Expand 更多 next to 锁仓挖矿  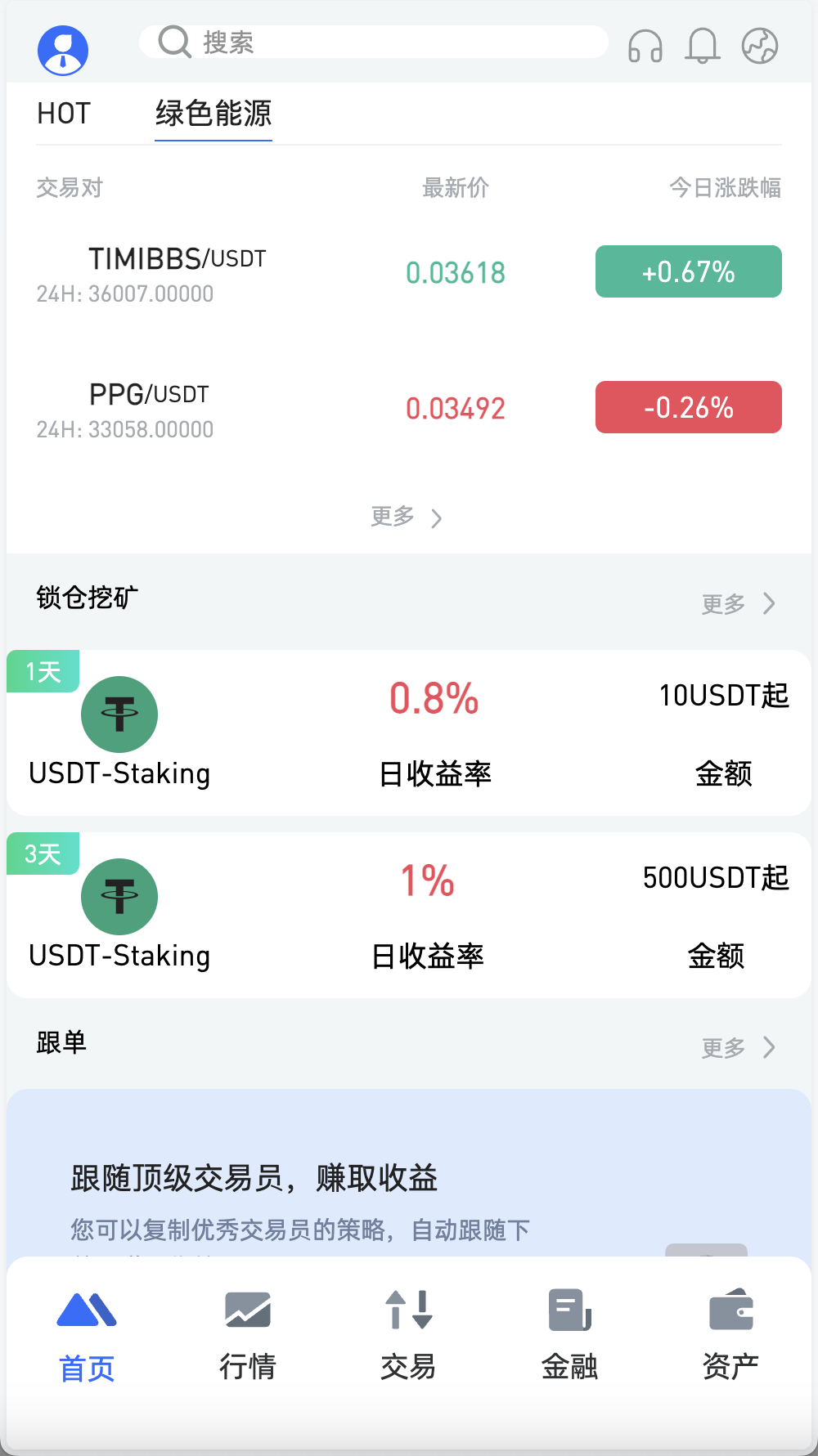click(735, 603)
